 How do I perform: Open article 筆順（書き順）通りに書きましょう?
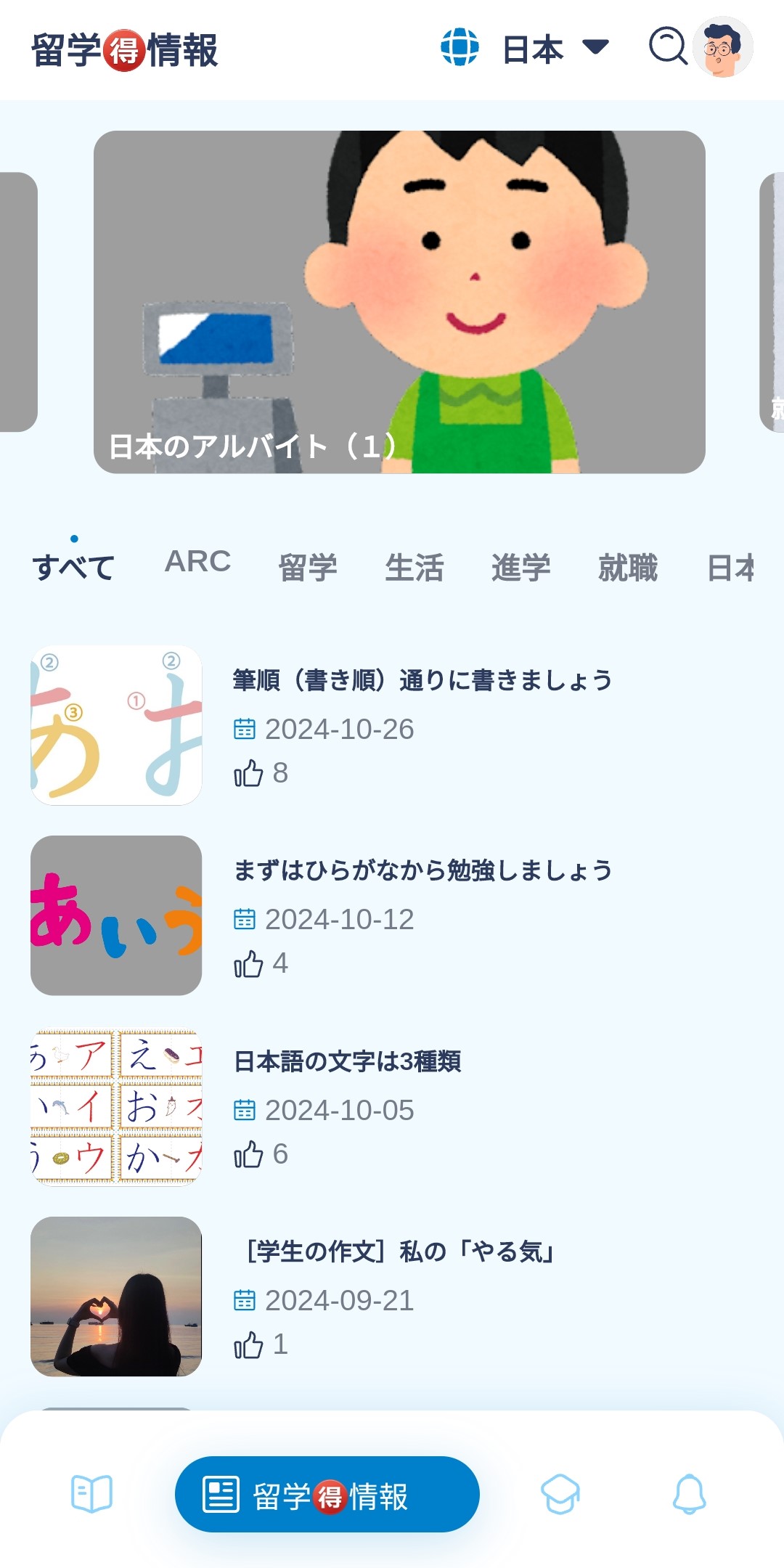(x=422, y=681)
